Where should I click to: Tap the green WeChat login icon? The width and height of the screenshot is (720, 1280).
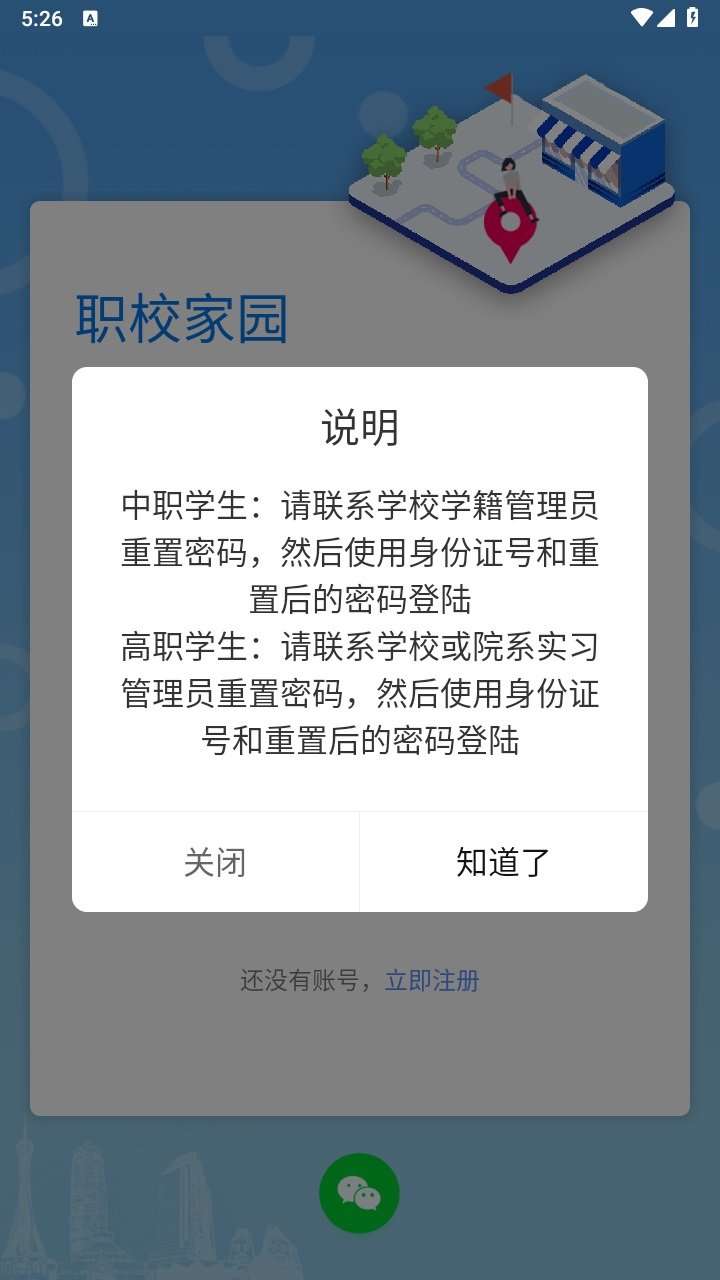[359, 1193]
